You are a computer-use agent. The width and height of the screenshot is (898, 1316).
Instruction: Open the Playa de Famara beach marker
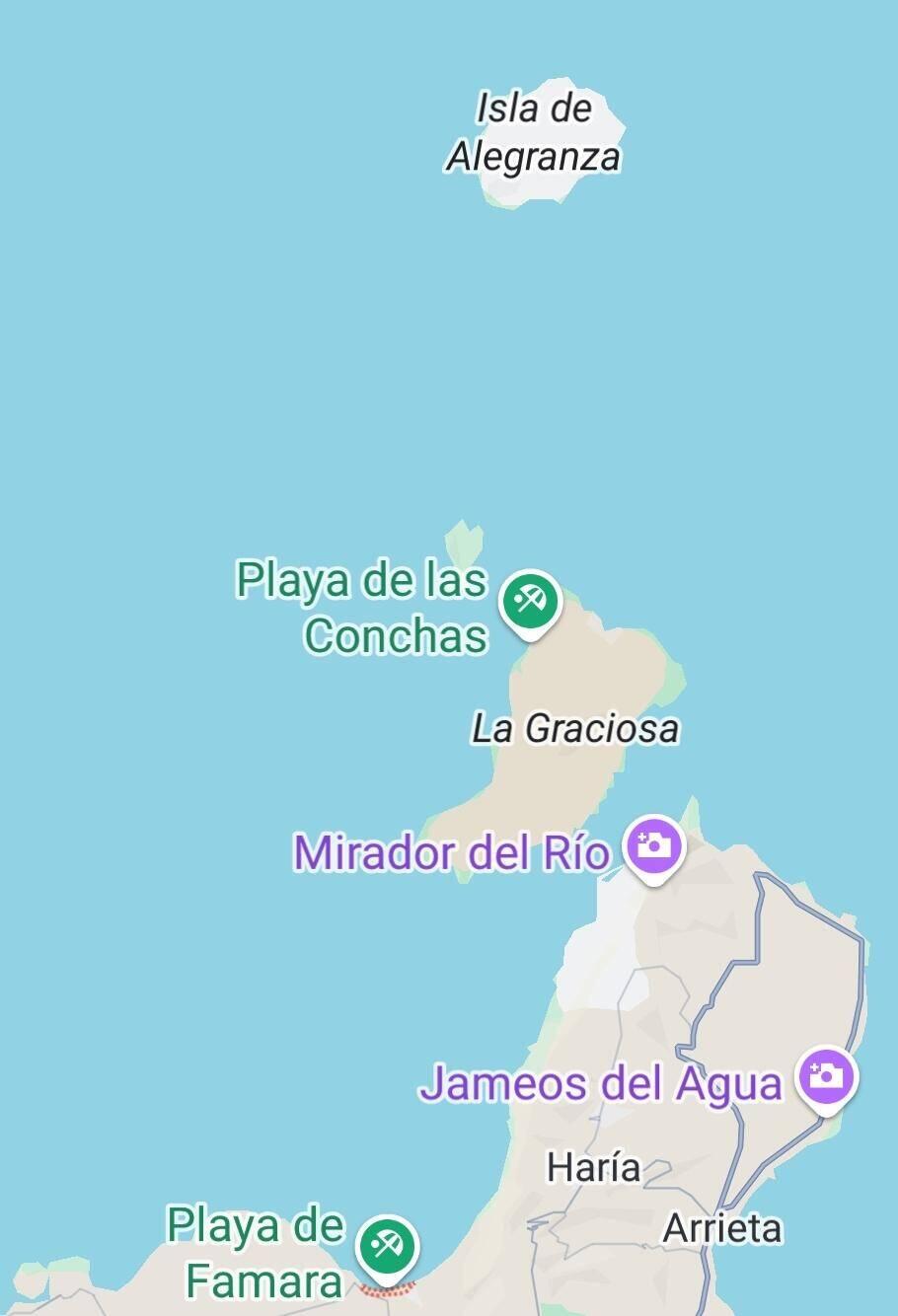pyautogui.click(x=387, y=1247)
